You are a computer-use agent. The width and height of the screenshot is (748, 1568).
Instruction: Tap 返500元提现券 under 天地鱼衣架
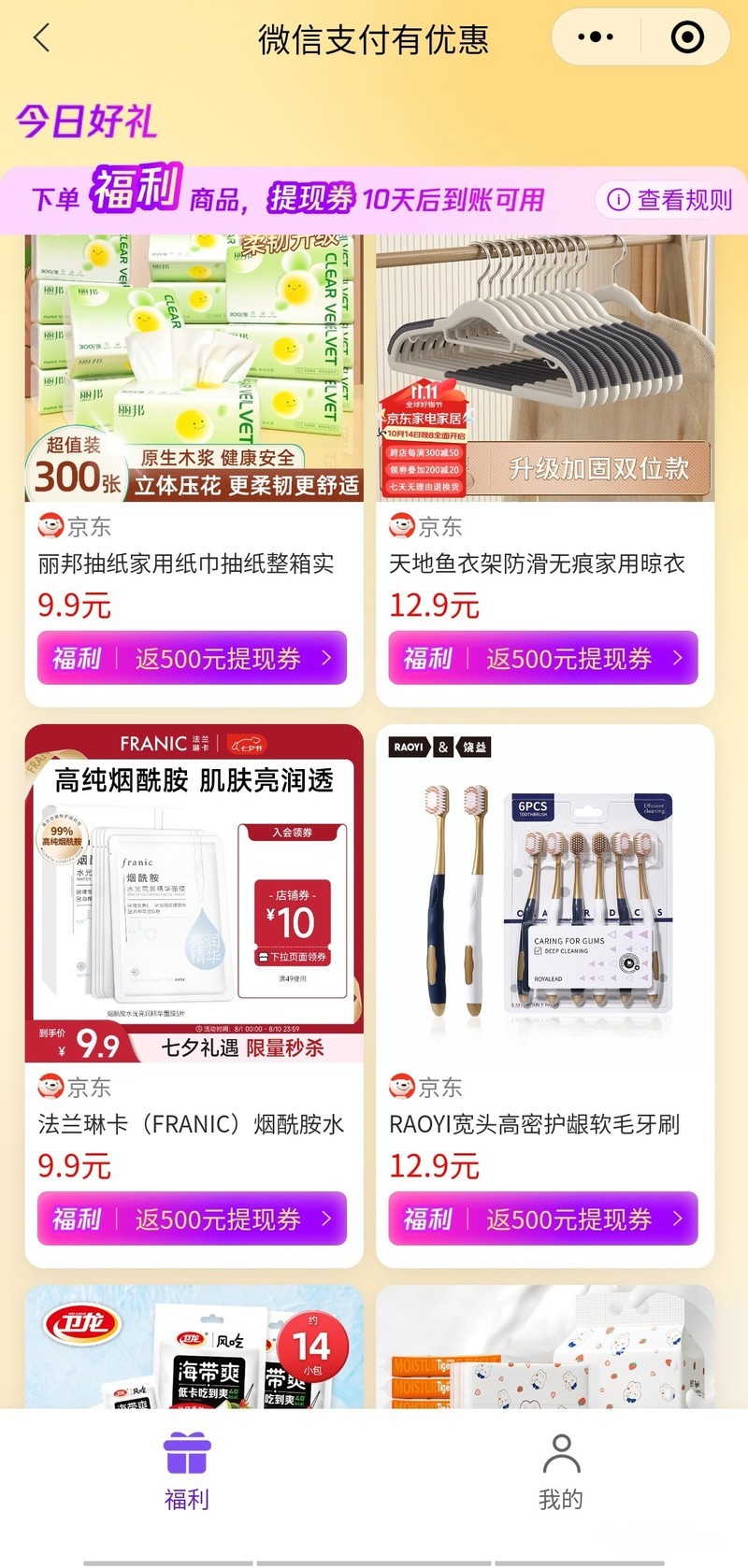click(543, 659)
